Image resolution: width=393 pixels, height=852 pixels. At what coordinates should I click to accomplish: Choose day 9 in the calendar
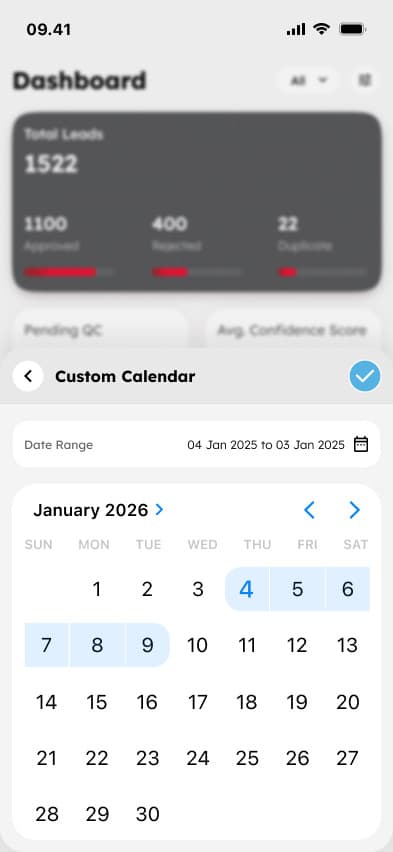pyautogui.click(x=147, y=645)
